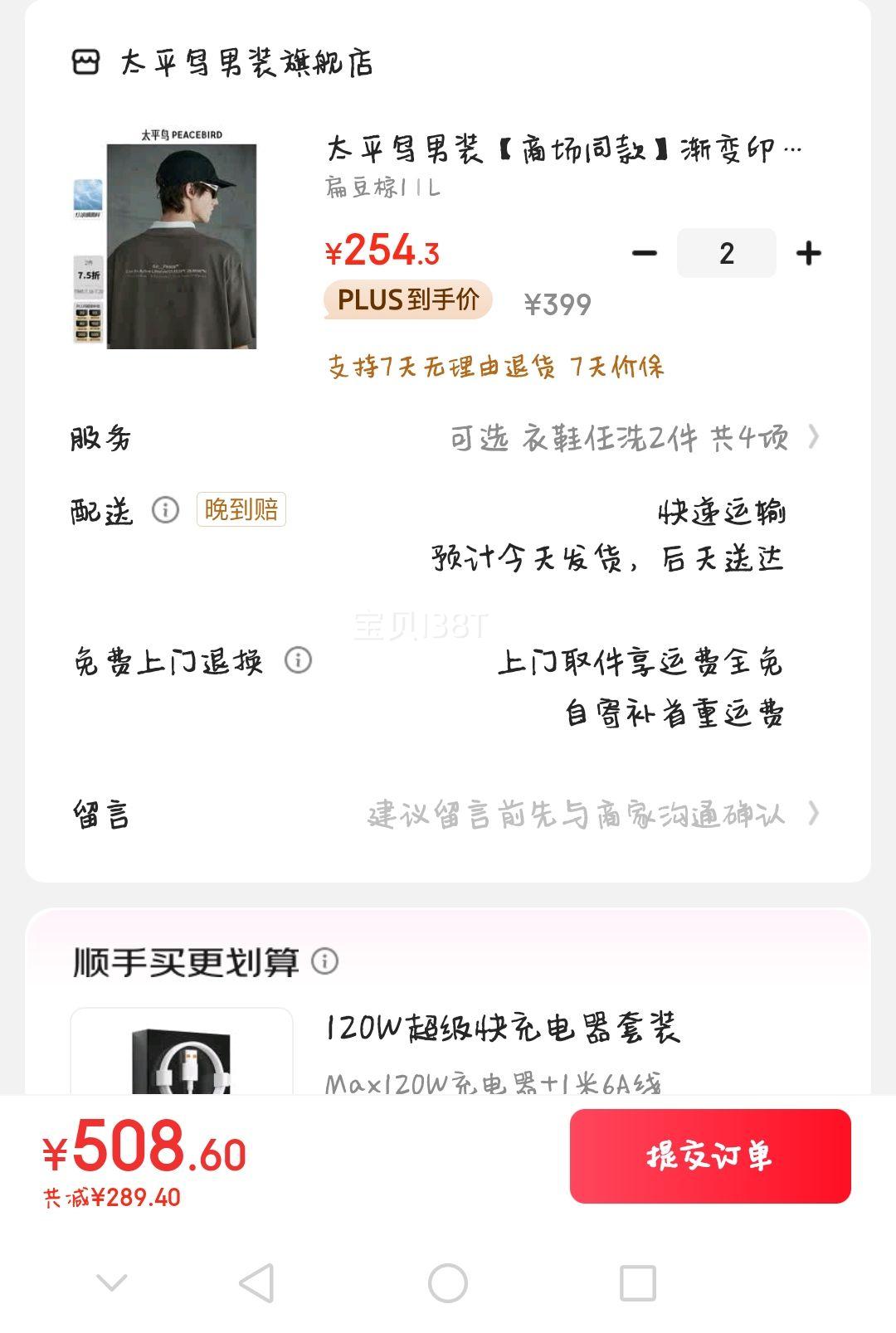This screenshot has height=1333, width=896.
Task: Increase the T-shirt quantity by one
Action: point(808,253)
